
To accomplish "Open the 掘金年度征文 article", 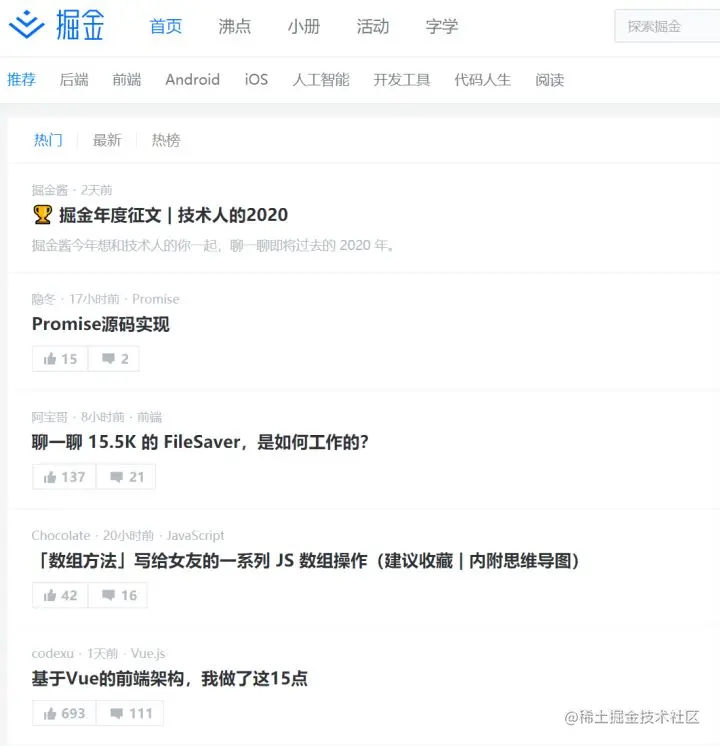I will point(172,215).
